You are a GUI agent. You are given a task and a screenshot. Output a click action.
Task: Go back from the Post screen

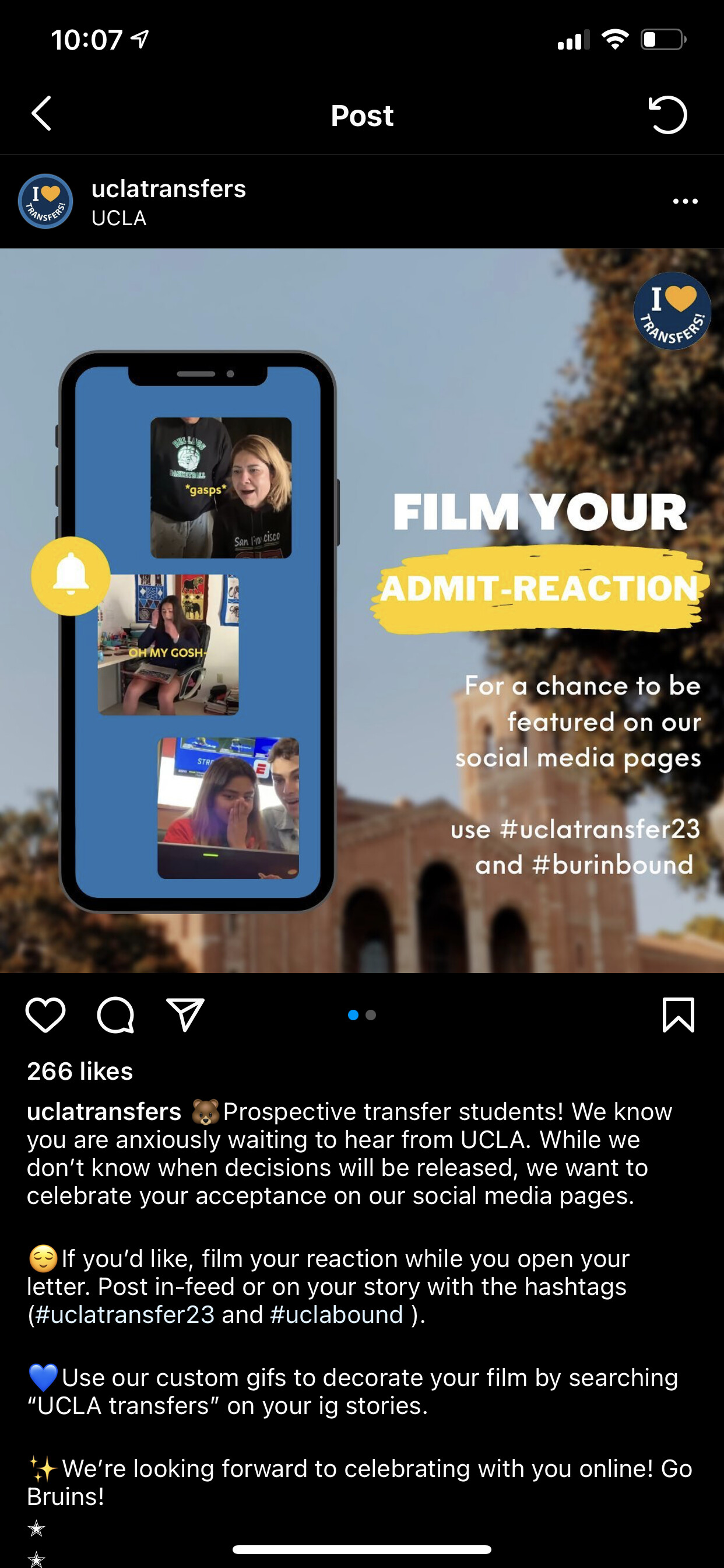click(x=41, y=114)
